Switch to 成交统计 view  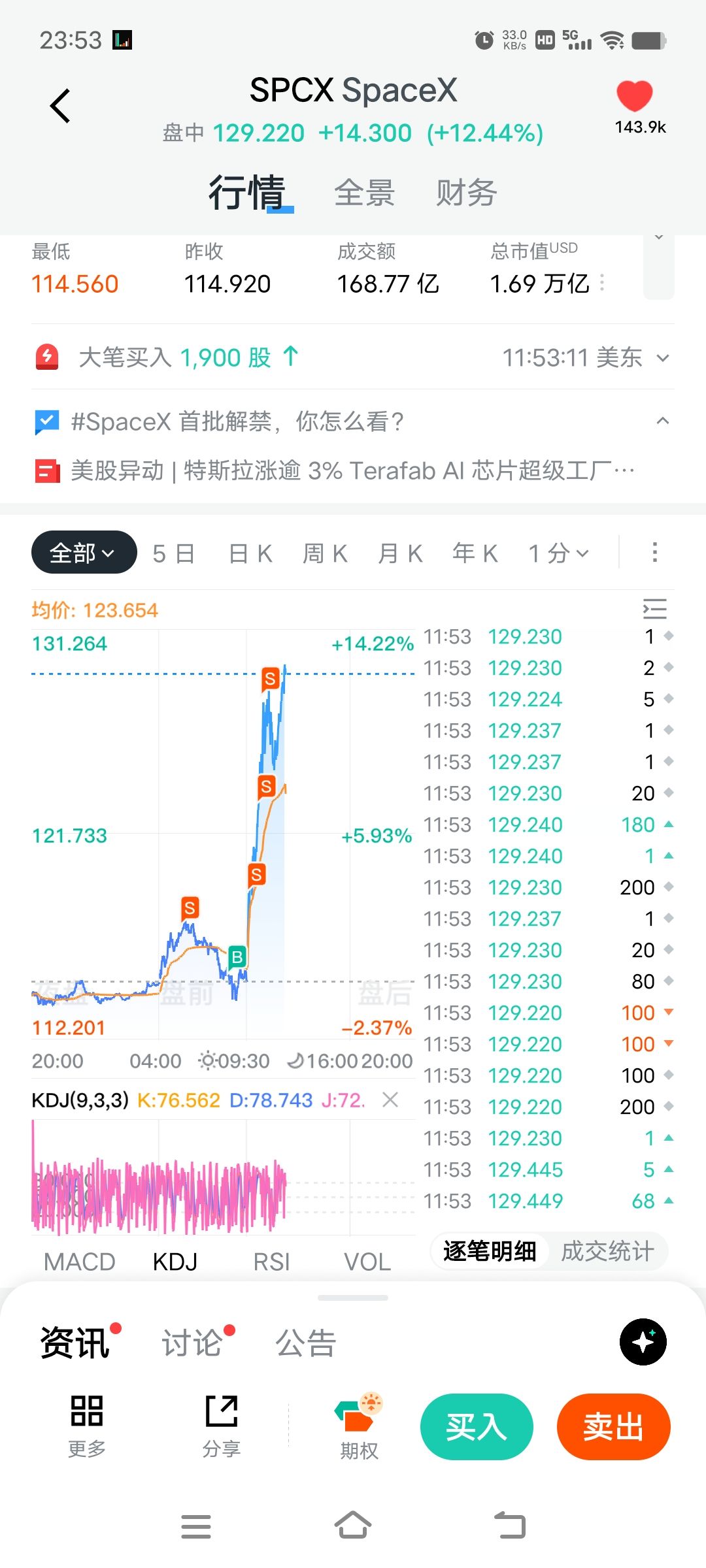(607, 1251)
